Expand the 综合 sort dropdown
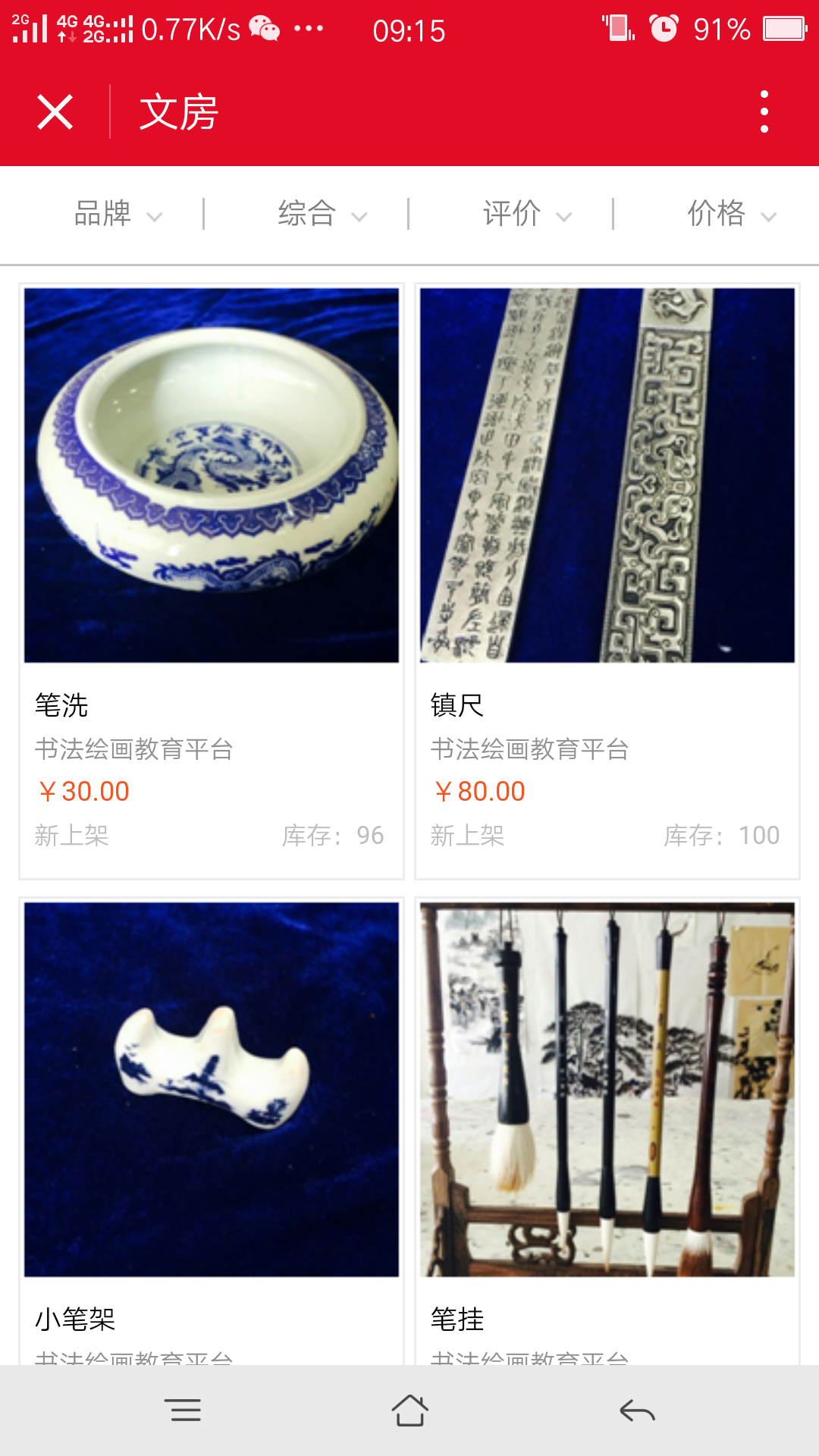Screen dimensions: 819x1456 tap(322, 214)
